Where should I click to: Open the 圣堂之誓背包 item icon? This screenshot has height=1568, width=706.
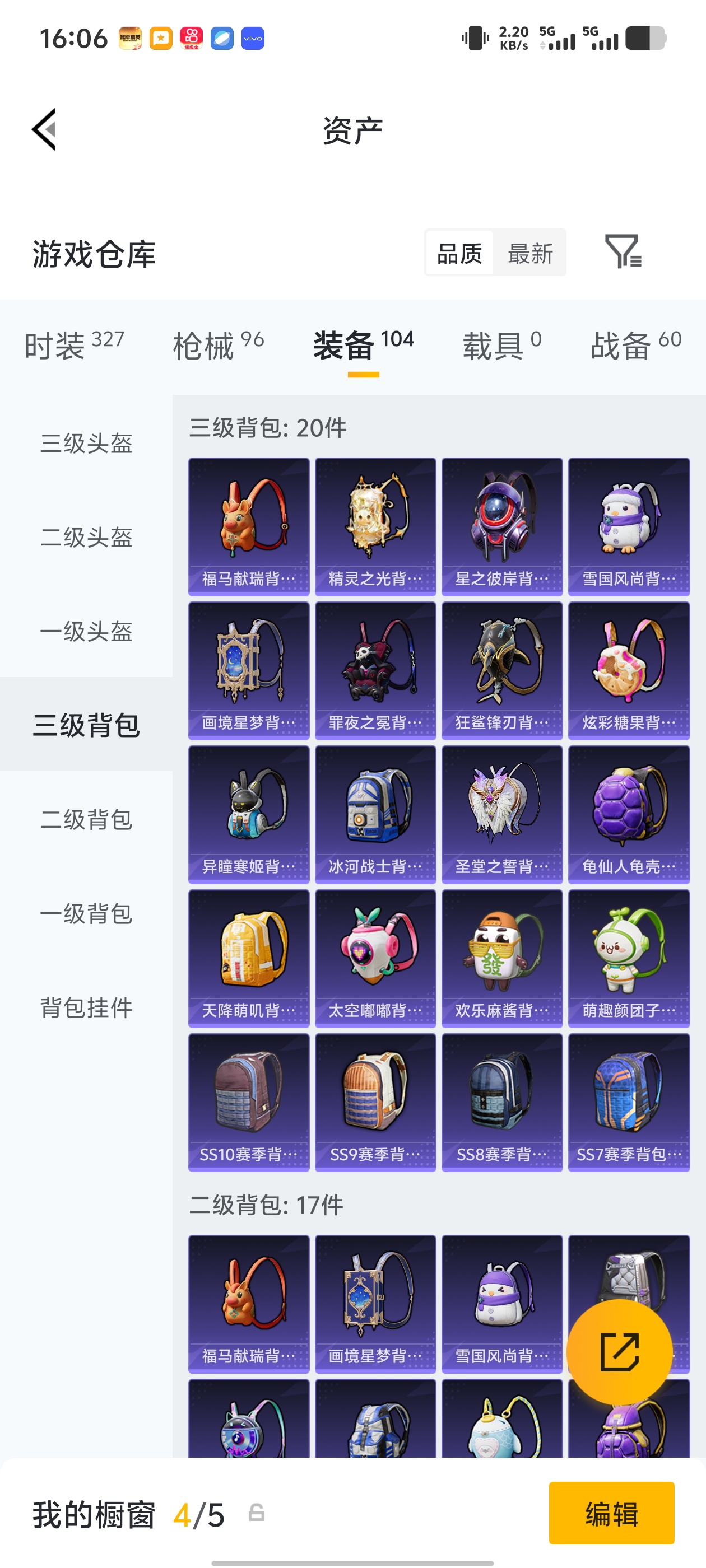click(501, 814)
